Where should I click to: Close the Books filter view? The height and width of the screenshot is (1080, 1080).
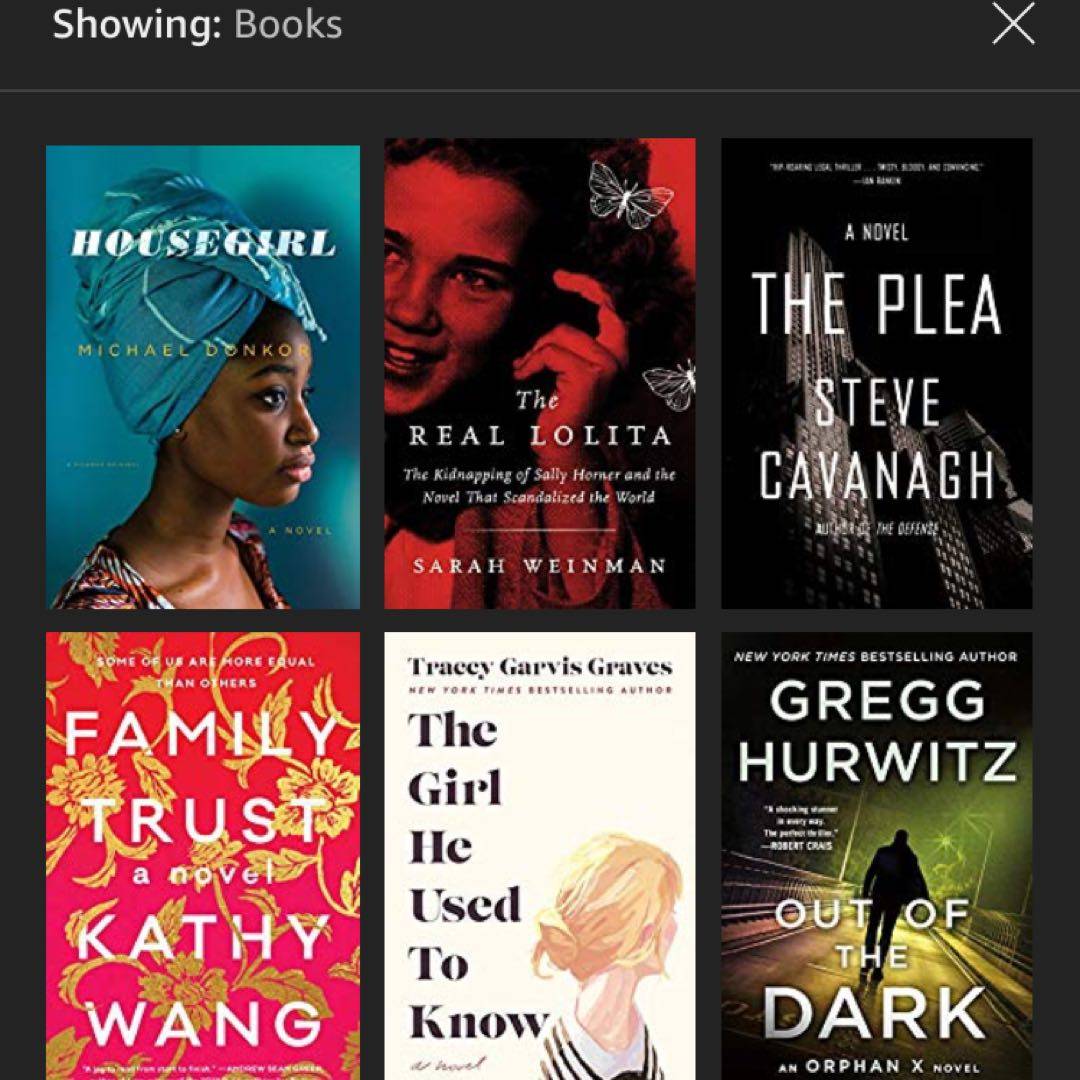[1013, 24]
